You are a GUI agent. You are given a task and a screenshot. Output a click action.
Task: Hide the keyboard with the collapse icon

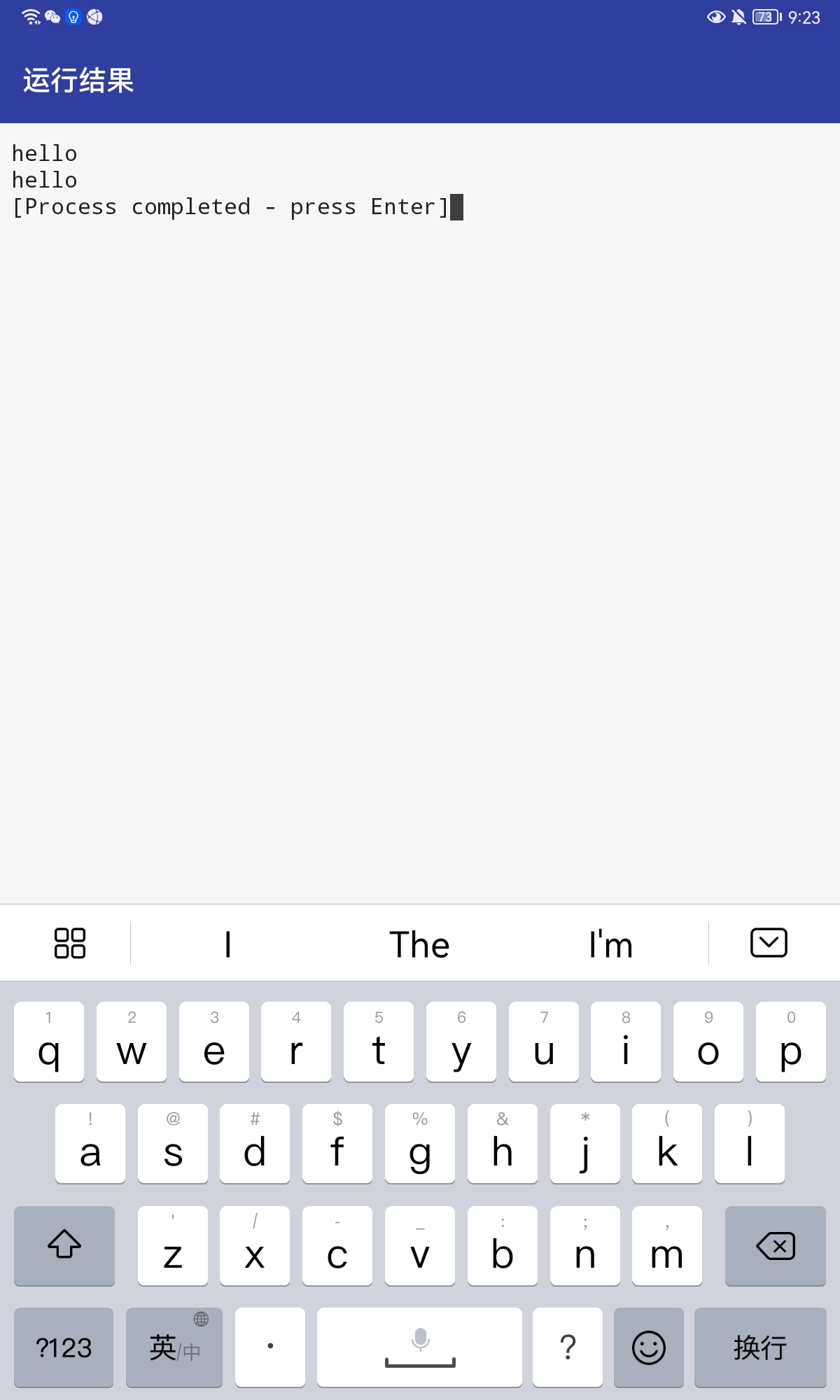pos(769,943)
